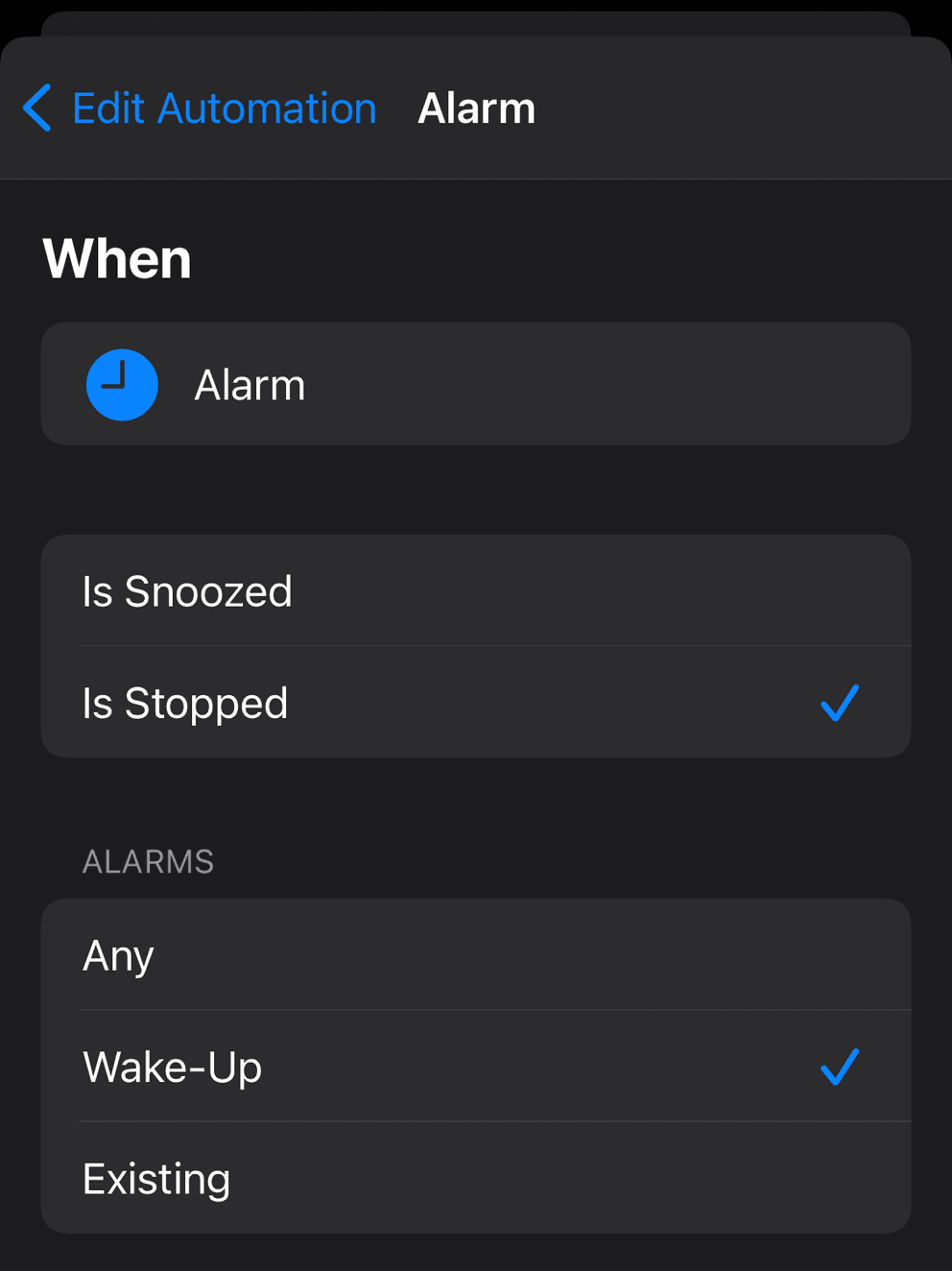Select the Wake-Up alarm option

pos(476,1067)
